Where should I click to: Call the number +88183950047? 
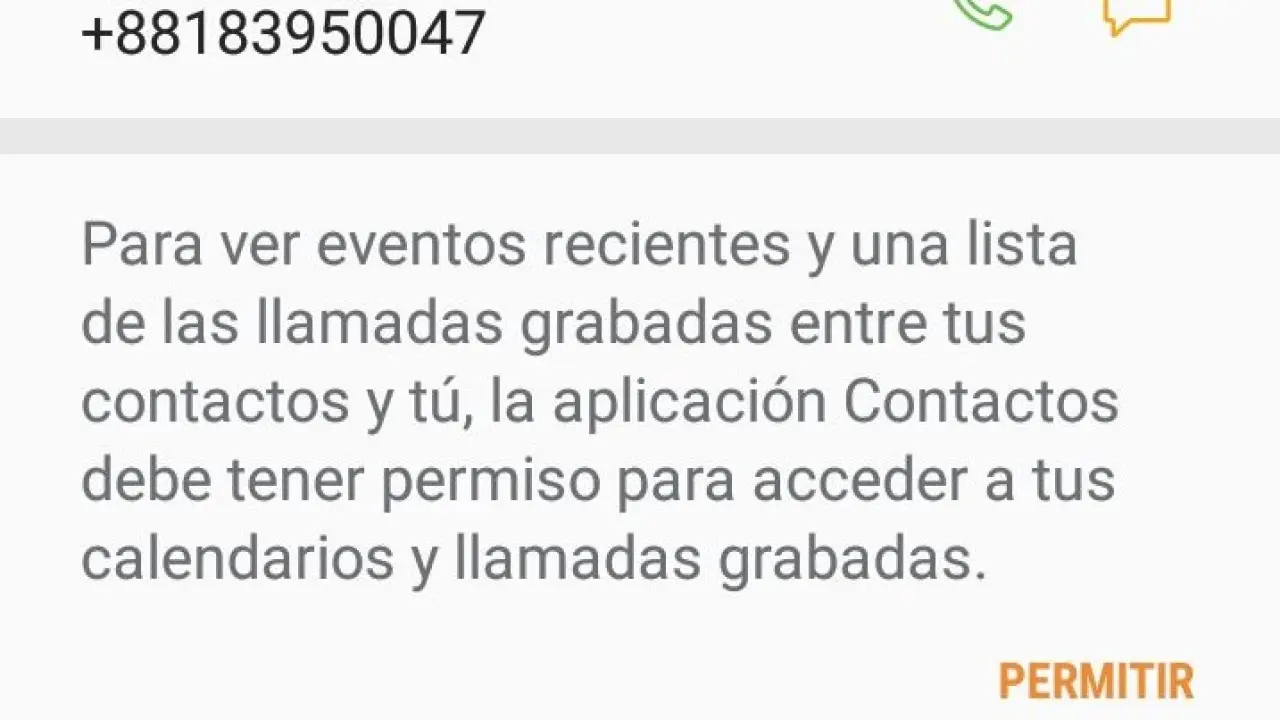coord(984,12)
